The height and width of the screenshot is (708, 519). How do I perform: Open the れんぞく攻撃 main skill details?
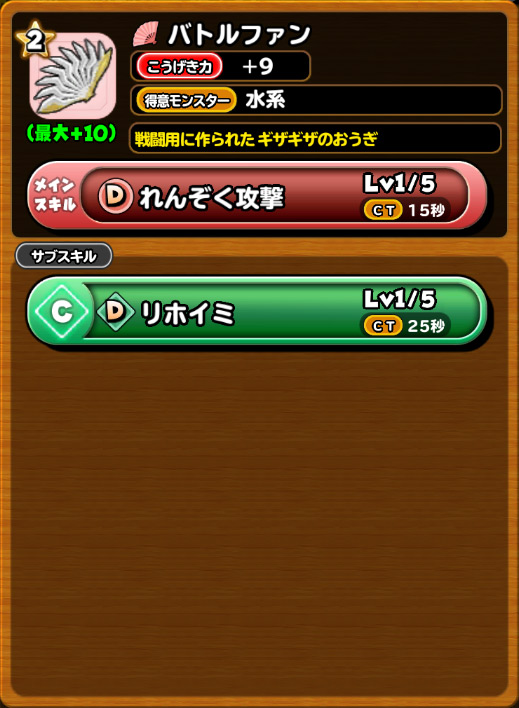coord(257,196)
